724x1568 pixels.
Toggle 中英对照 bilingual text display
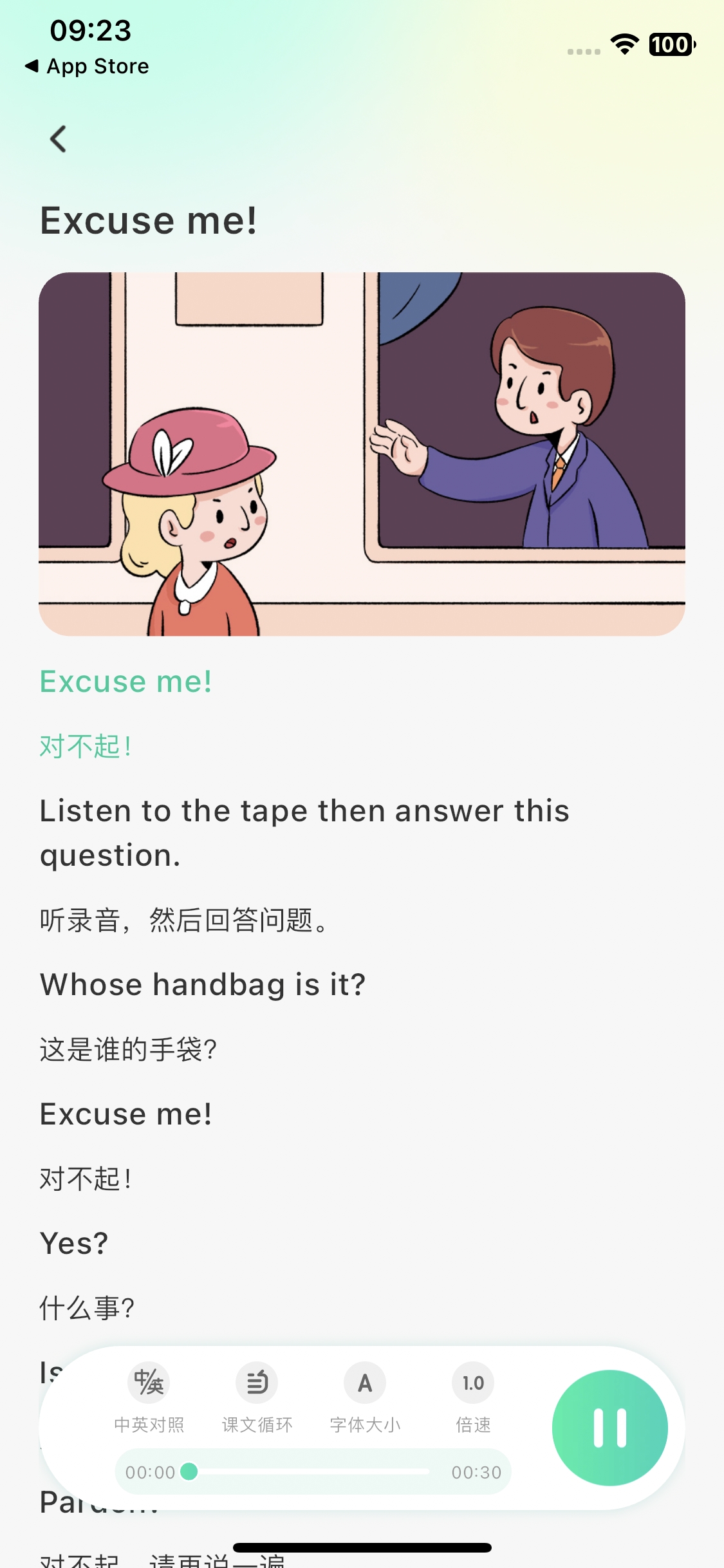[149, 1397]
